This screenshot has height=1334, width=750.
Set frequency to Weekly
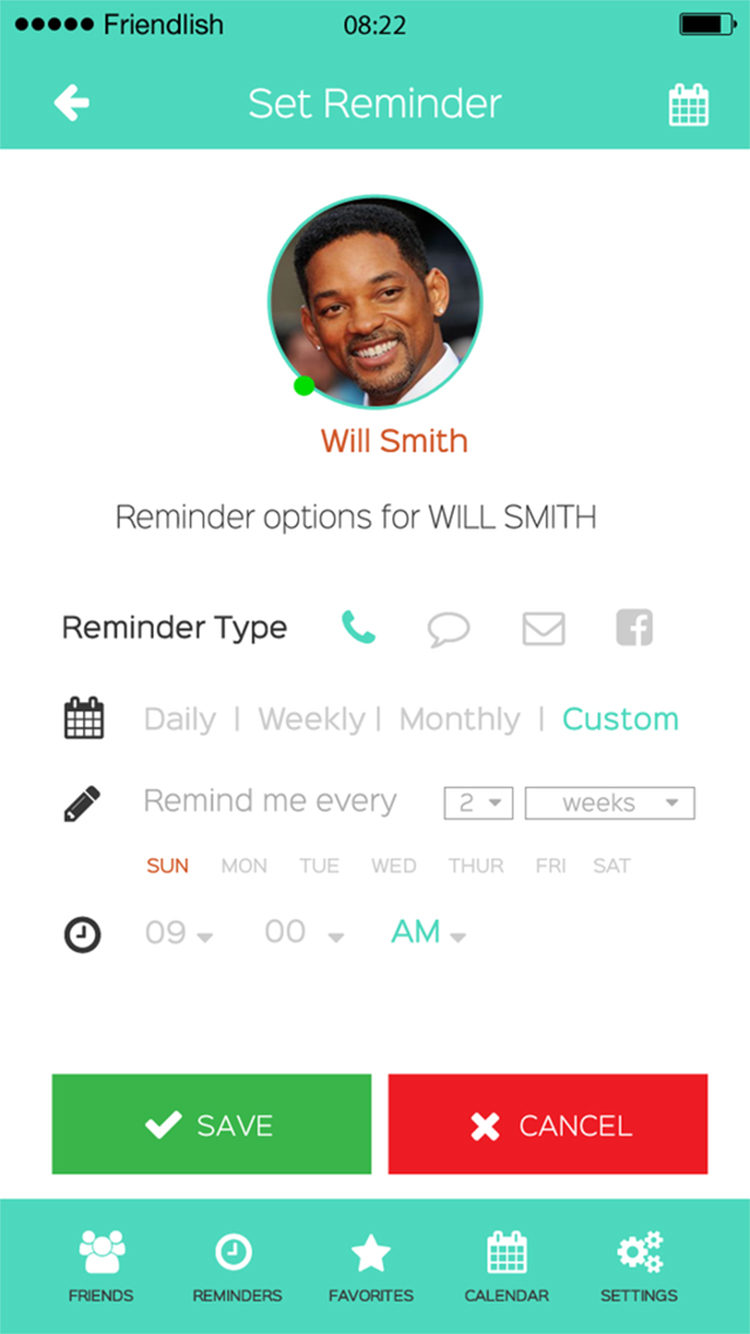[x=311, y=719]
